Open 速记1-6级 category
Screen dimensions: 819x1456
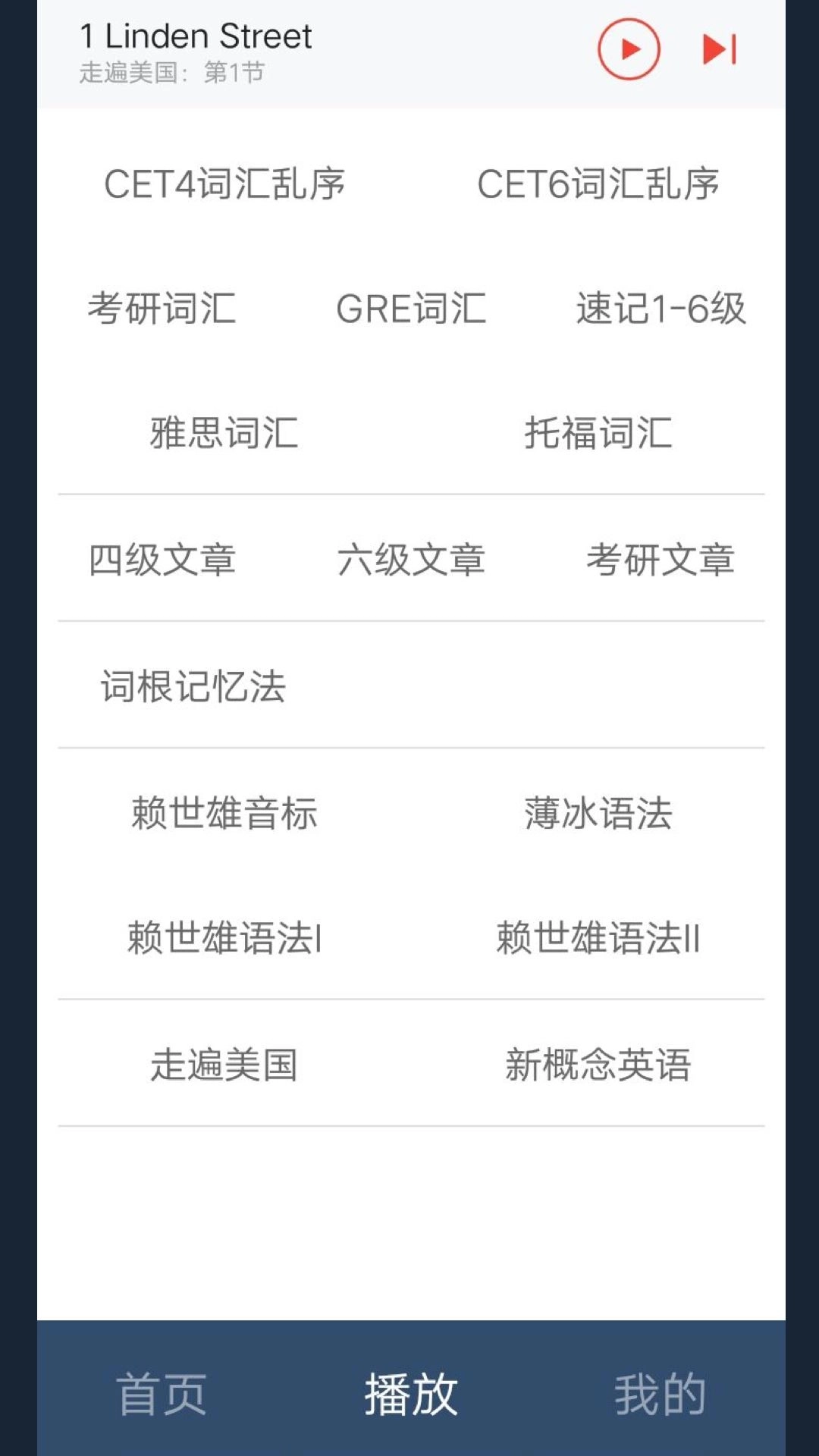(x=658, y=309)
